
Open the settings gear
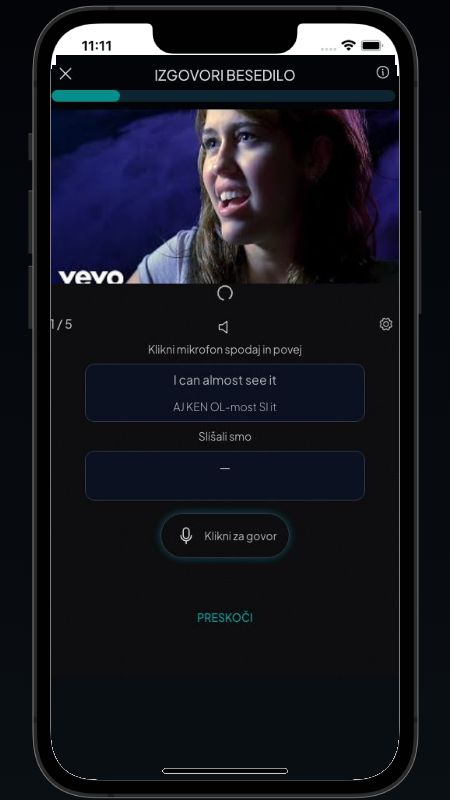point(386,324)
